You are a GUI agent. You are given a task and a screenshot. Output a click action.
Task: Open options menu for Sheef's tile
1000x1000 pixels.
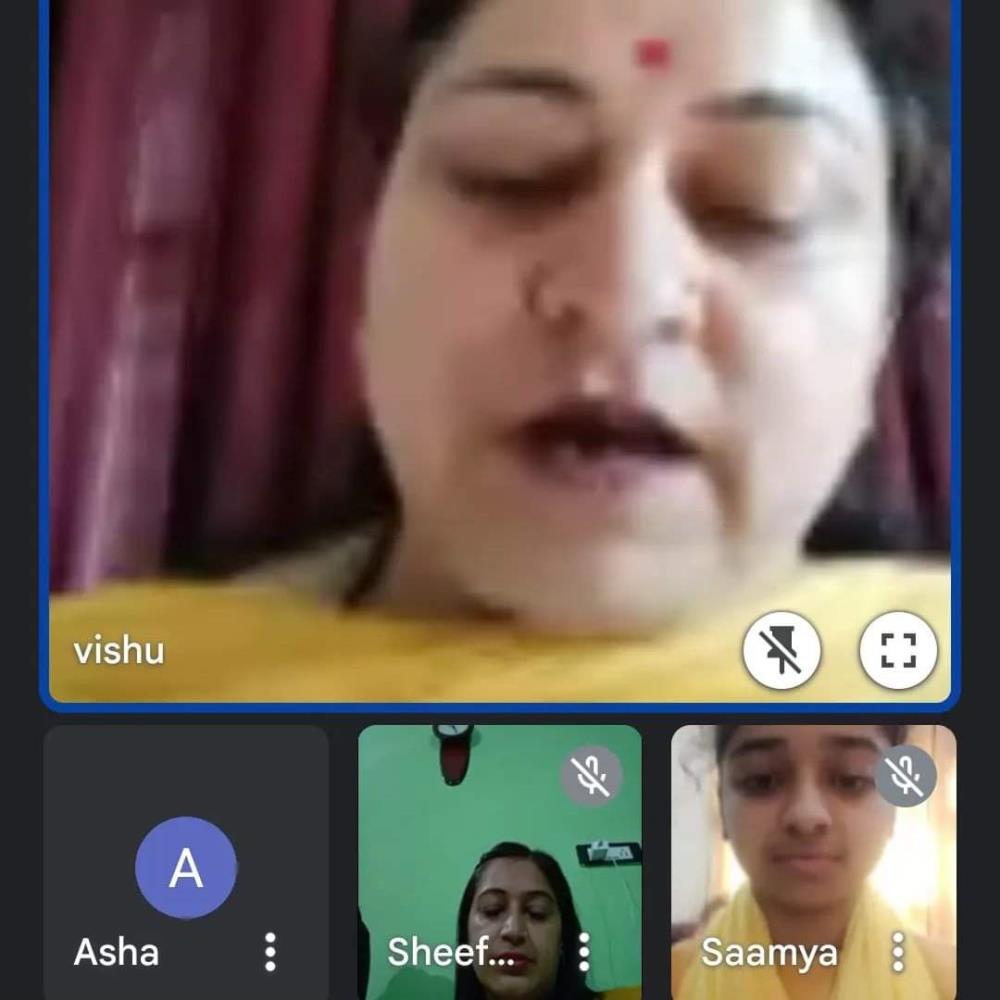pyautogui.click(x=584, y=952)
